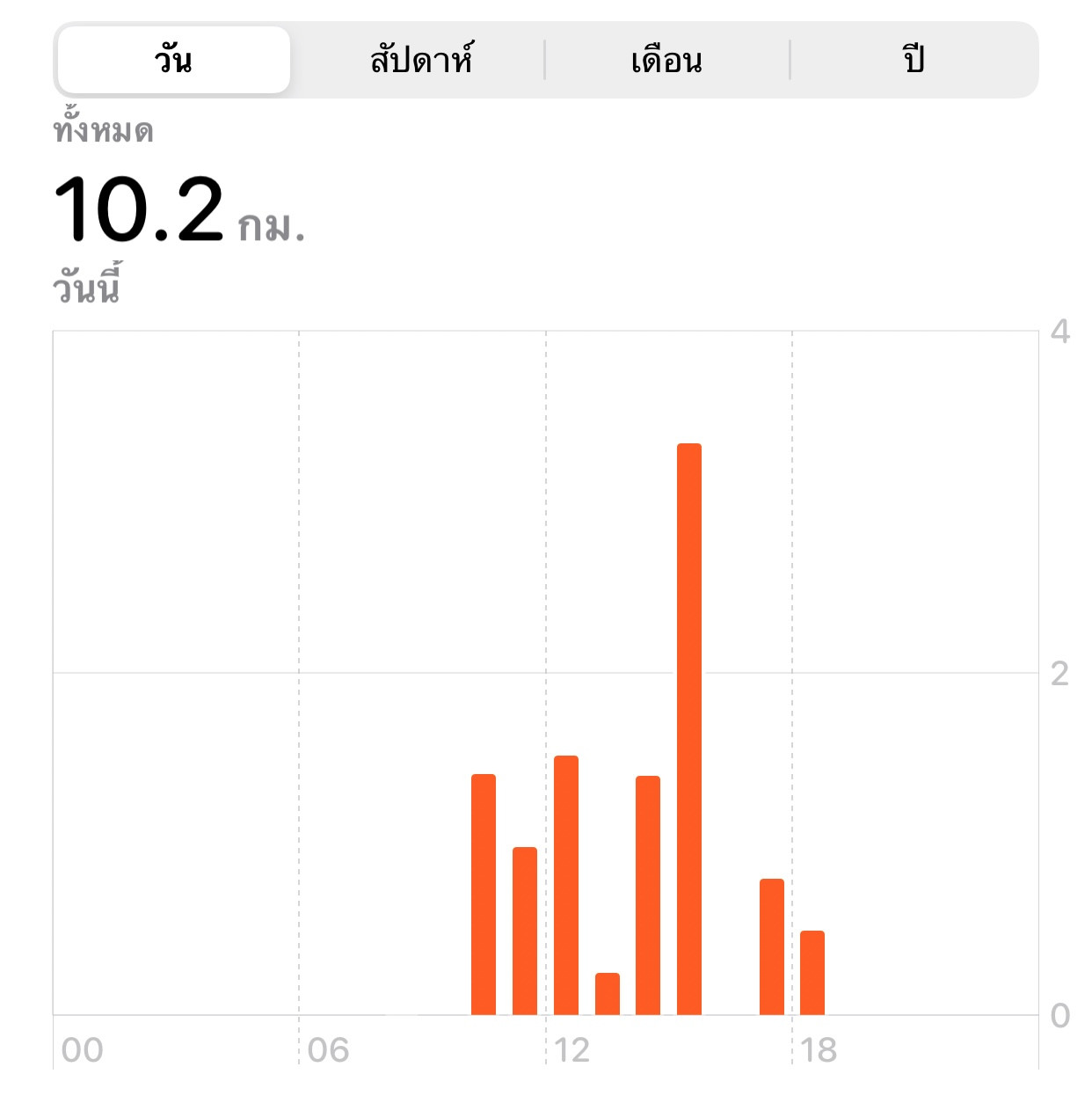This screenshot has height=1096, width=1092.
Task: Select the วัน (day) segment
Action: click(x=173, y=60)
